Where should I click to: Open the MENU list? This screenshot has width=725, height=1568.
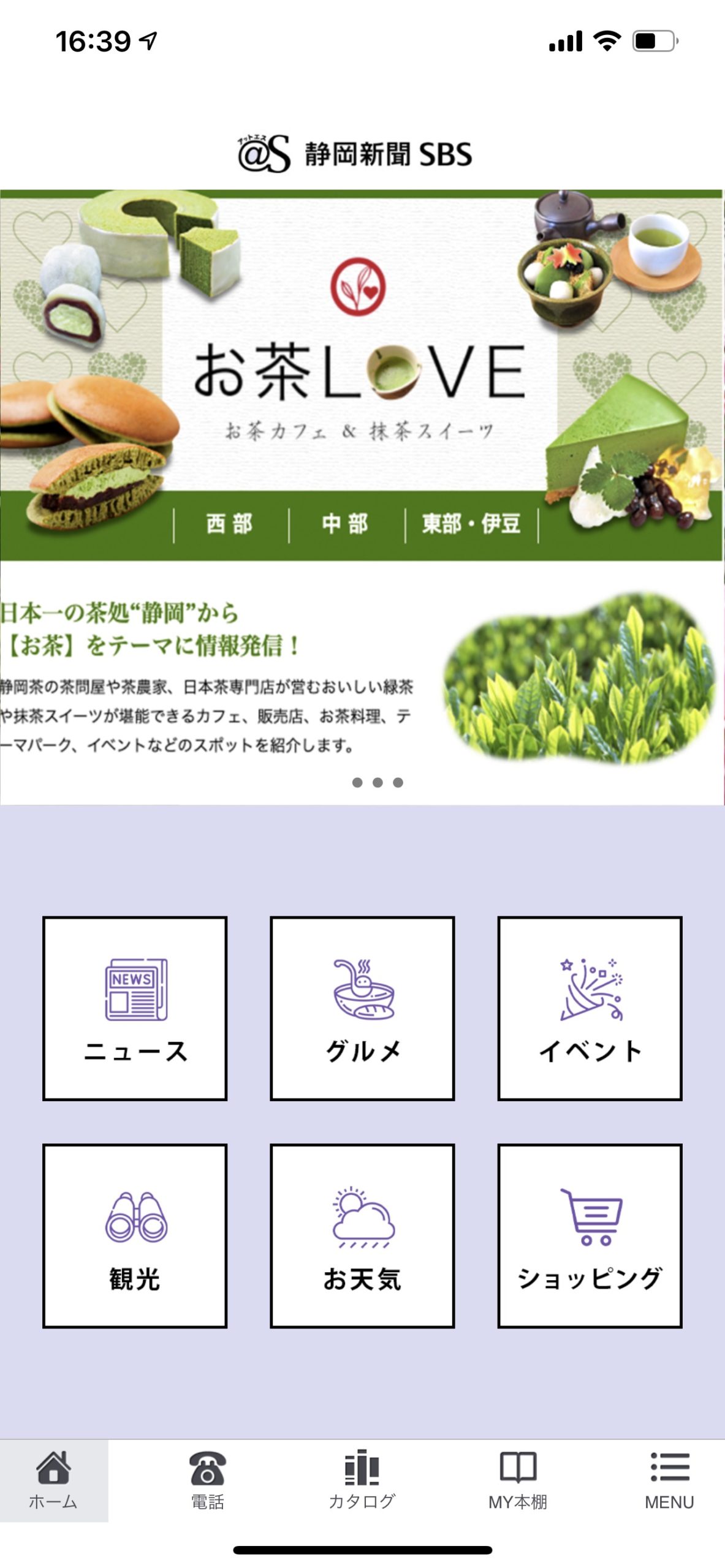pyautogui.click(x=669, y=1480)
